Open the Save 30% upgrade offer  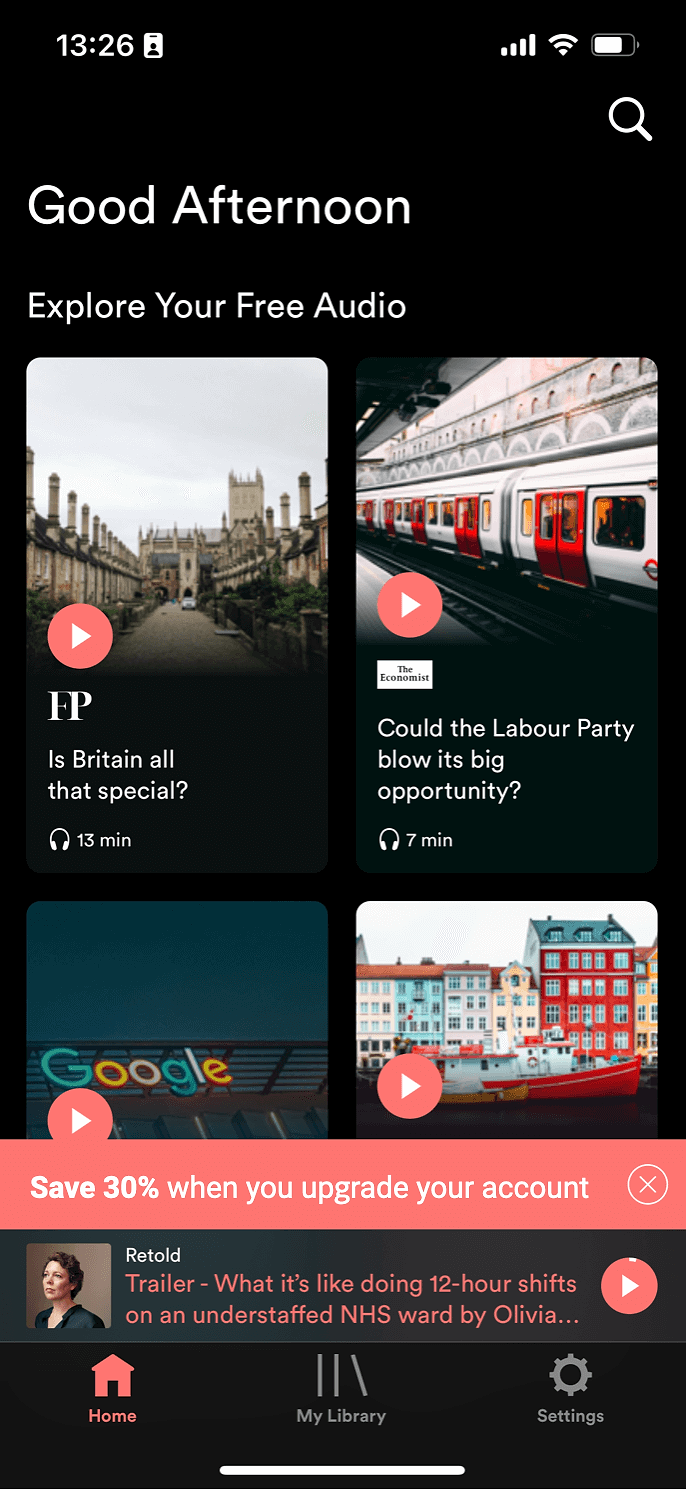click(x=310, y=1187)
